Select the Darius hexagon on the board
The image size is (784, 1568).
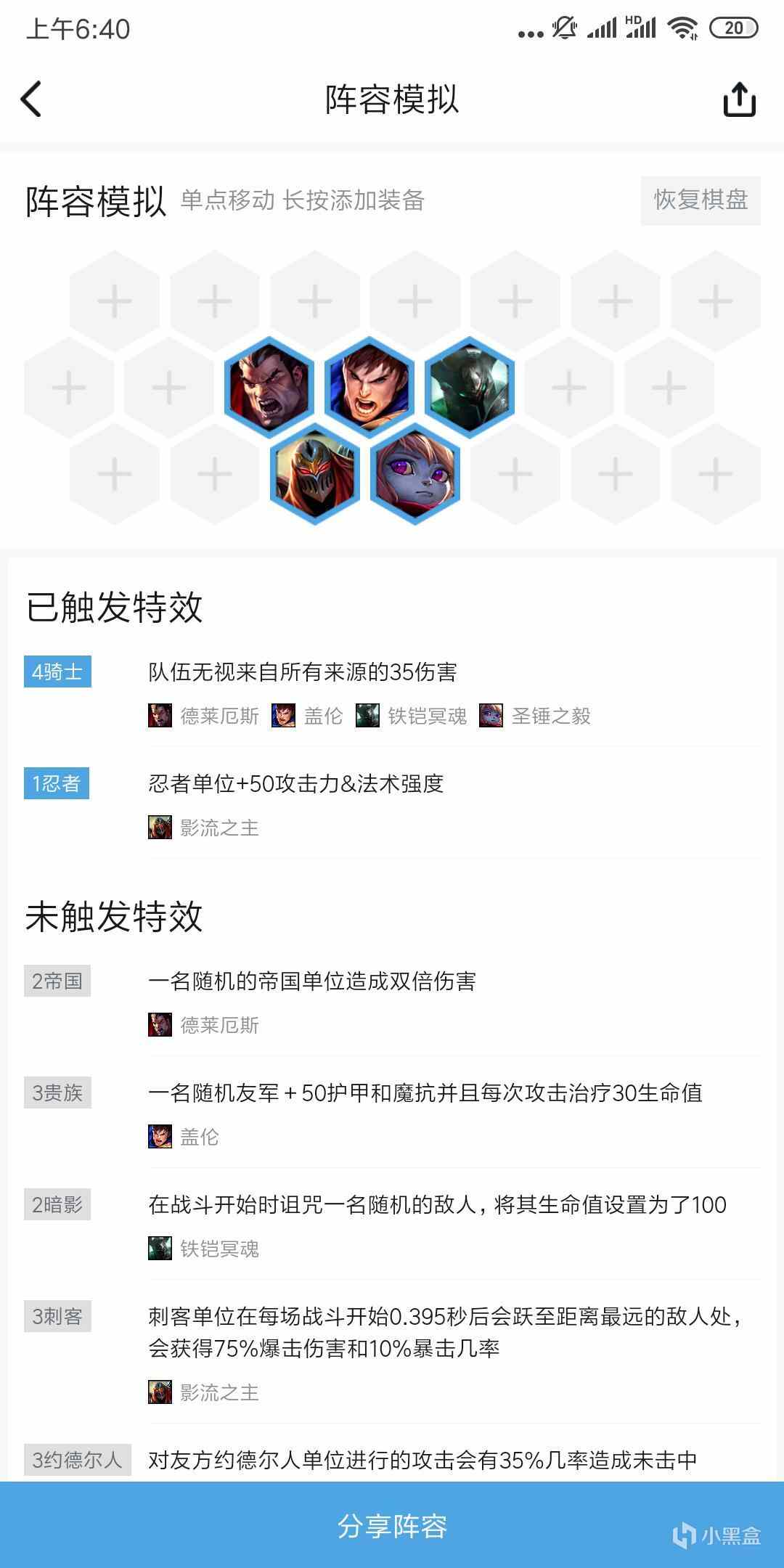tap(269, 388)
